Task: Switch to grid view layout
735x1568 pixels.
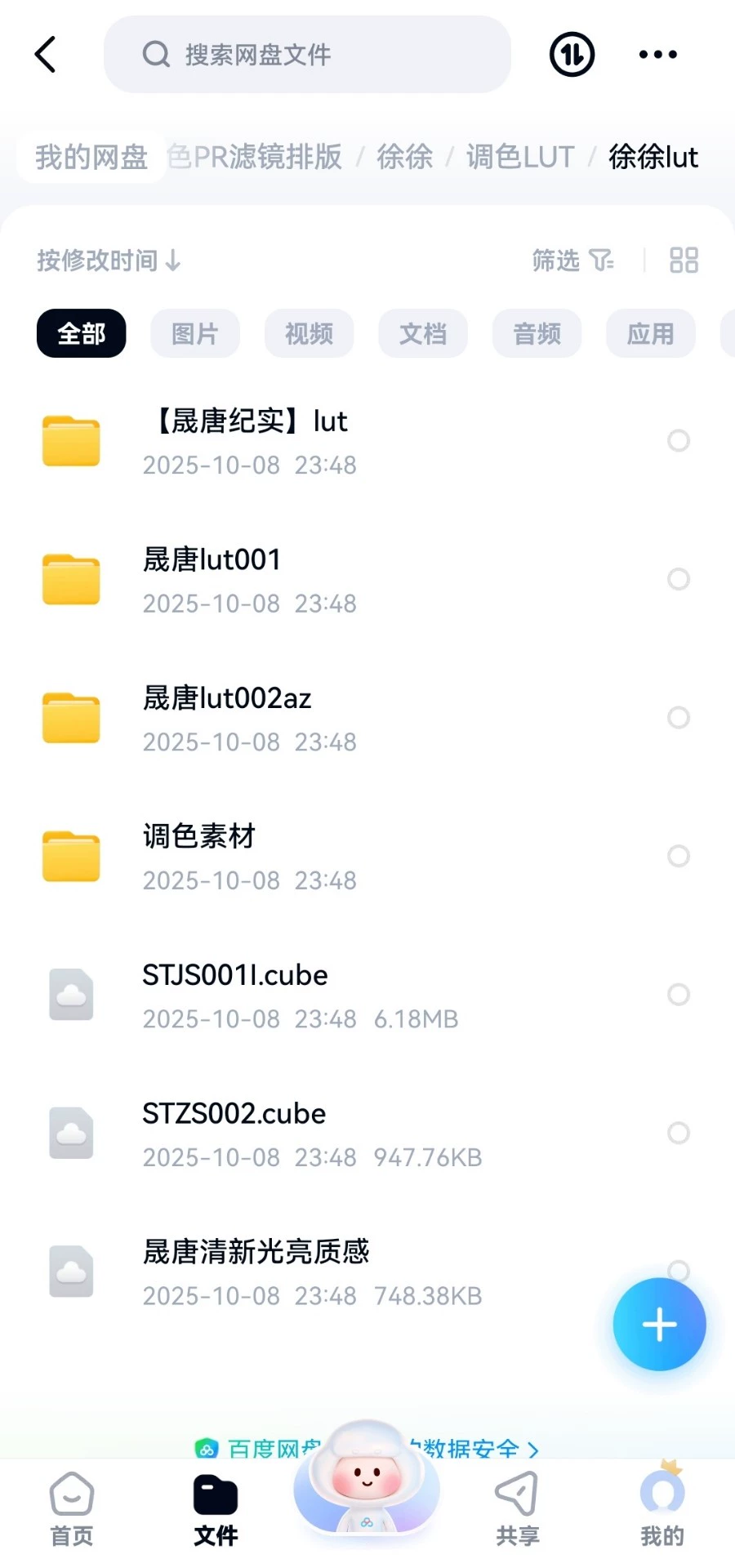Action: pyautogui.click(x=684, y=261)
